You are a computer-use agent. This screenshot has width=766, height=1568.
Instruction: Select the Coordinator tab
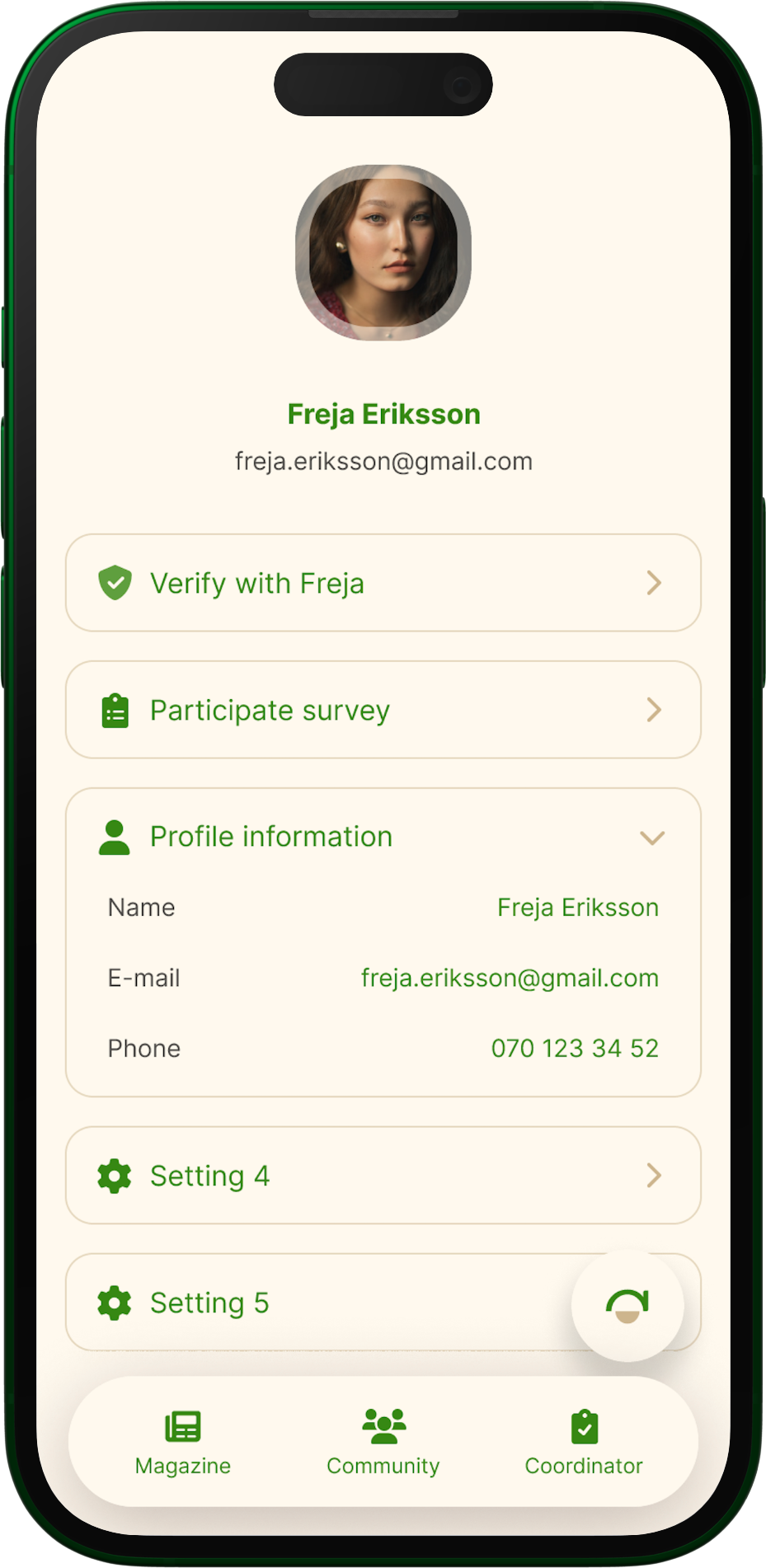pos(584,1442)
